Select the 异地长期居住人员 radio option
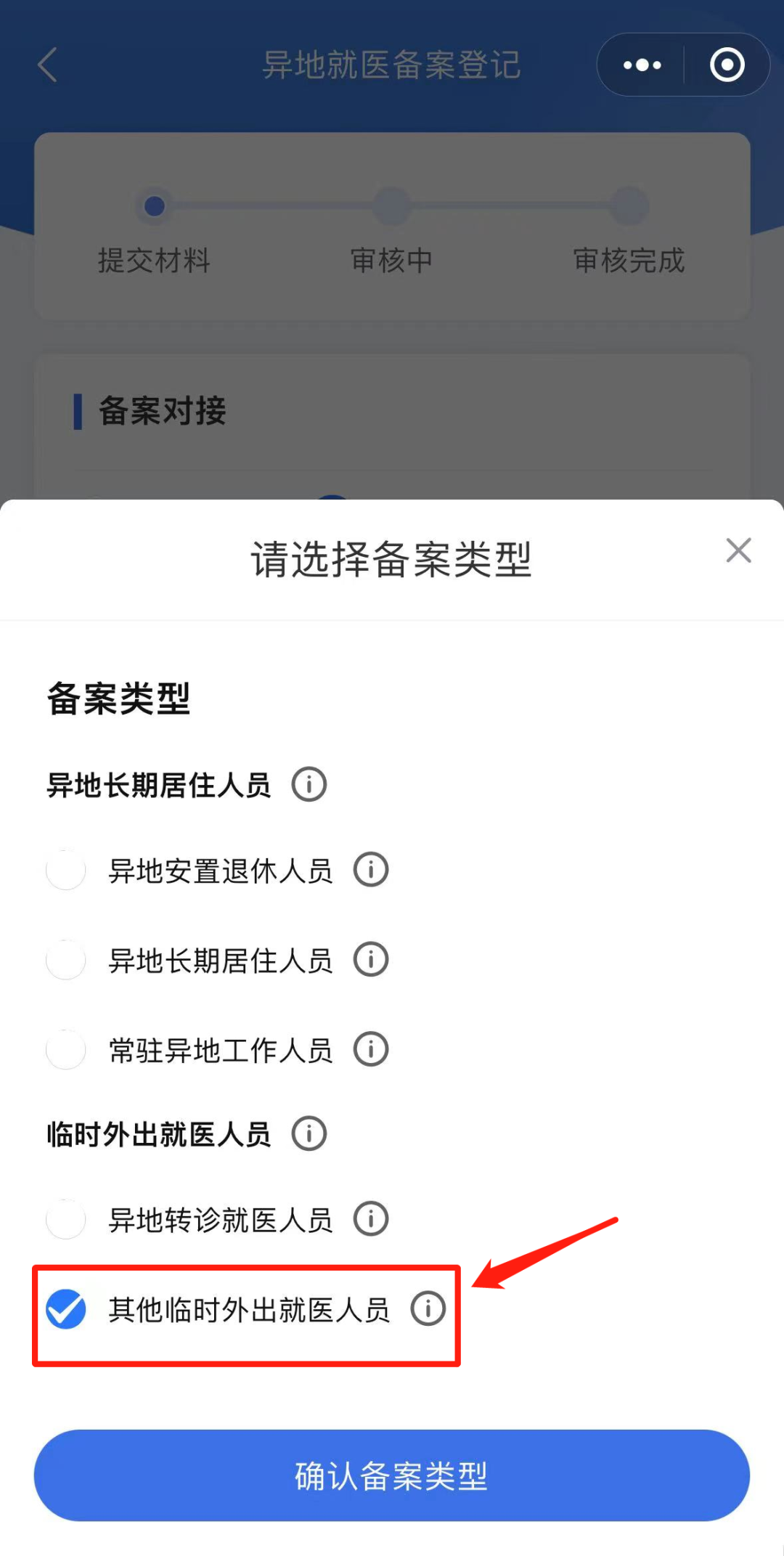 pos(65,960)
